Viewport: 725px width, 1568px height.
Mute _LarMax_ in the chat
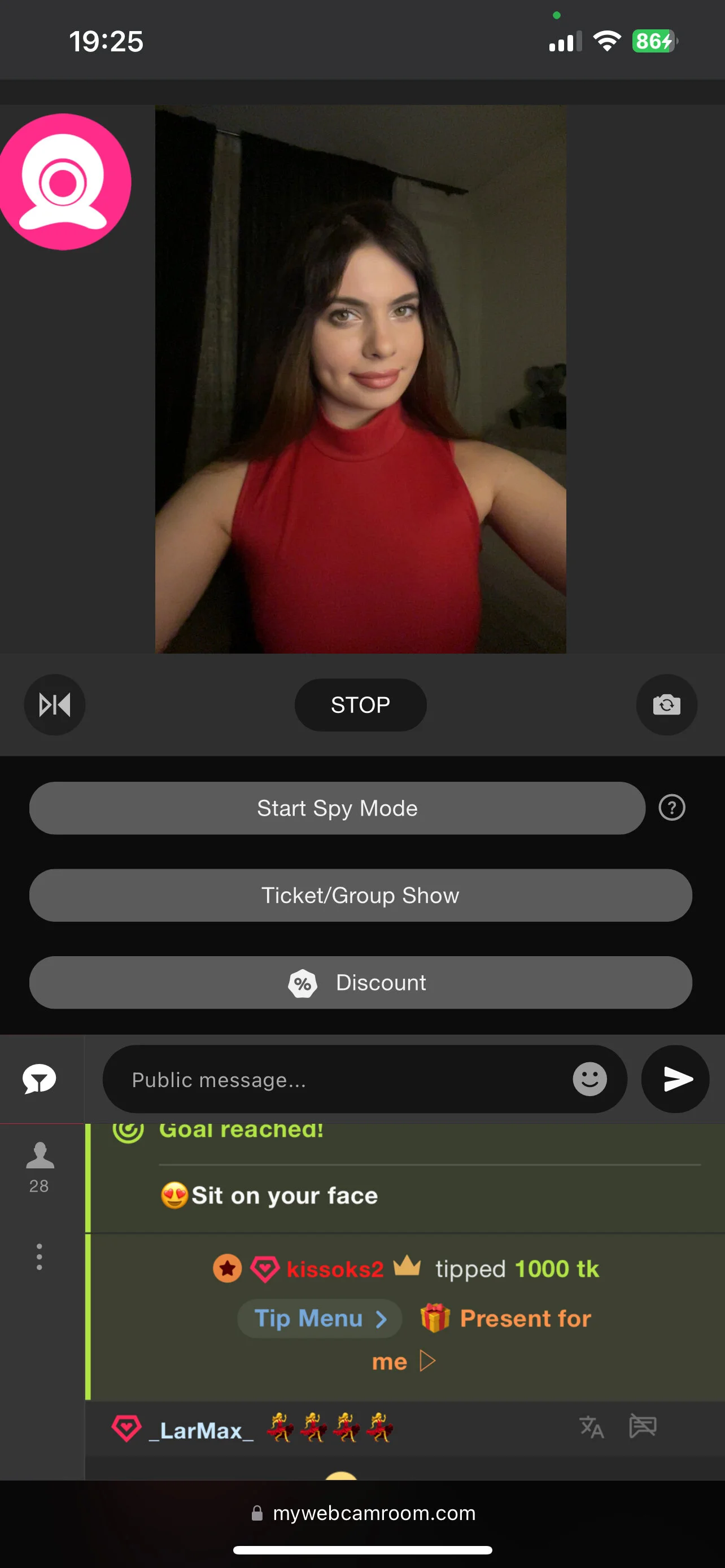[642, 1427]
